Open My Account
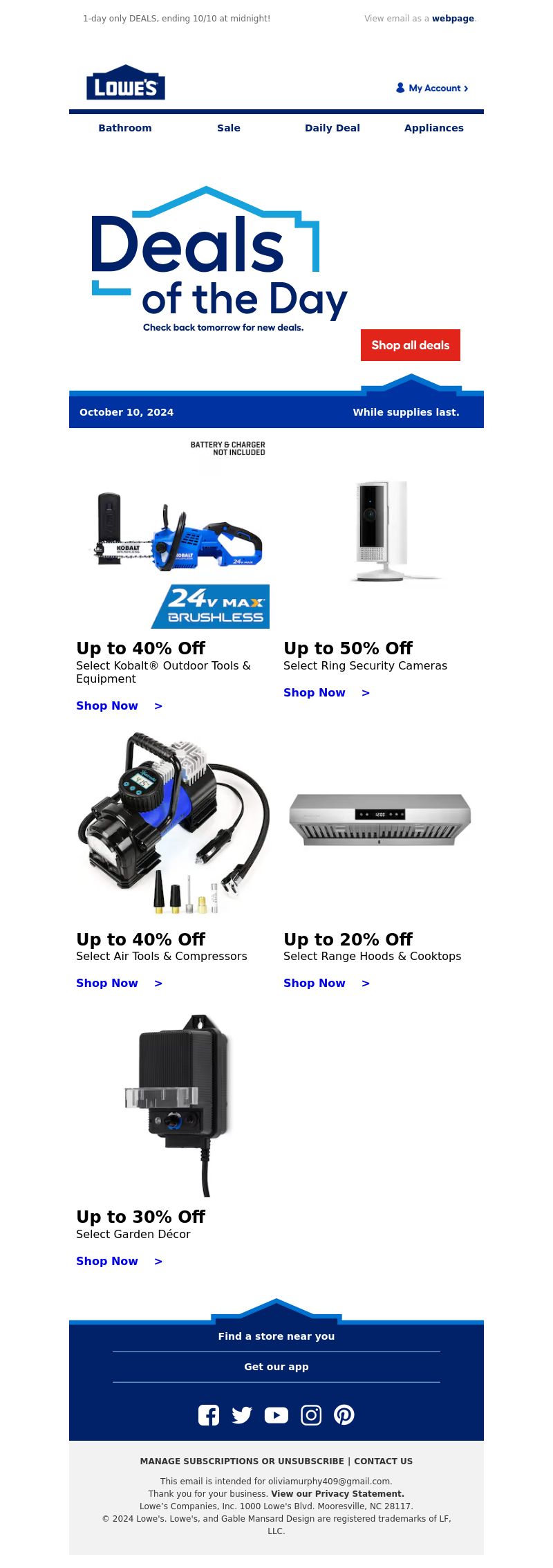The width and height of the screenshot is (553, 1568). pyautogui.click(x=433, y=88)
